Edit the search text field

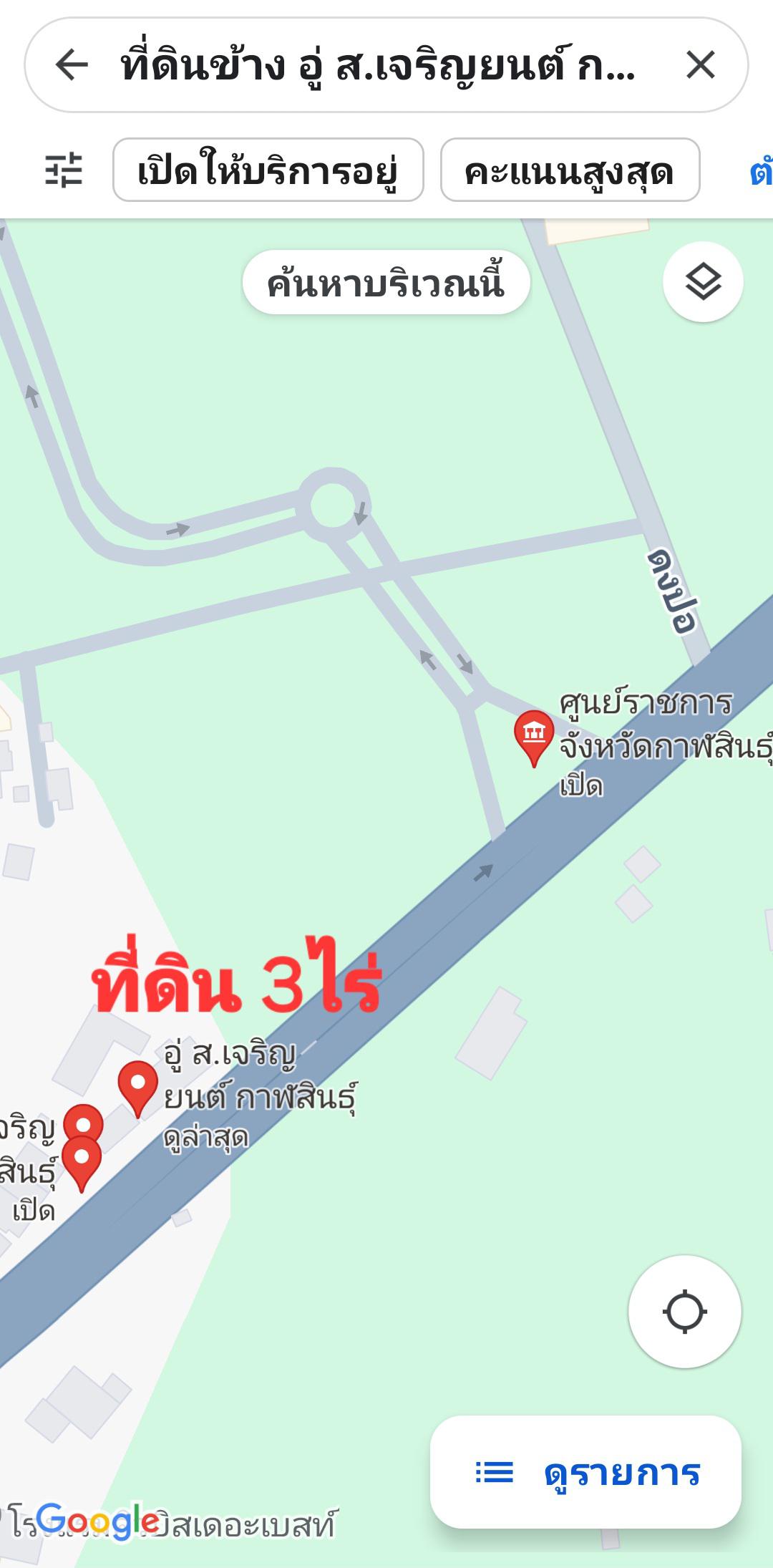pyautogui.click(x=378, y=65)
